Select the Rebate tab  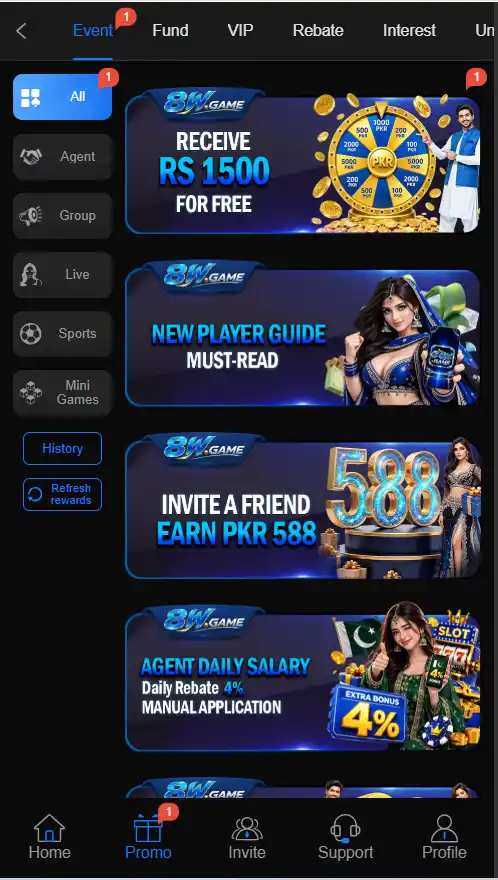click(318, 30)
